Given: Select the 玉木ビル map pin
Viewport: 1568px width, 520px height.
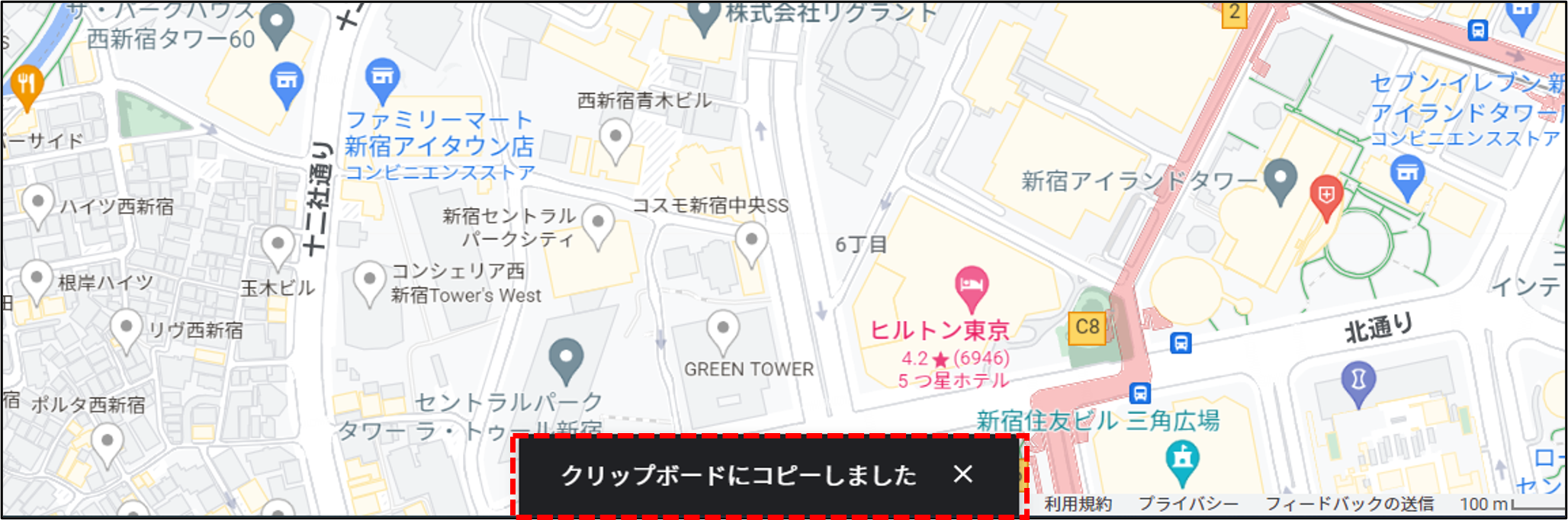Looking at the screenshot, I should [x=278, y=246].
